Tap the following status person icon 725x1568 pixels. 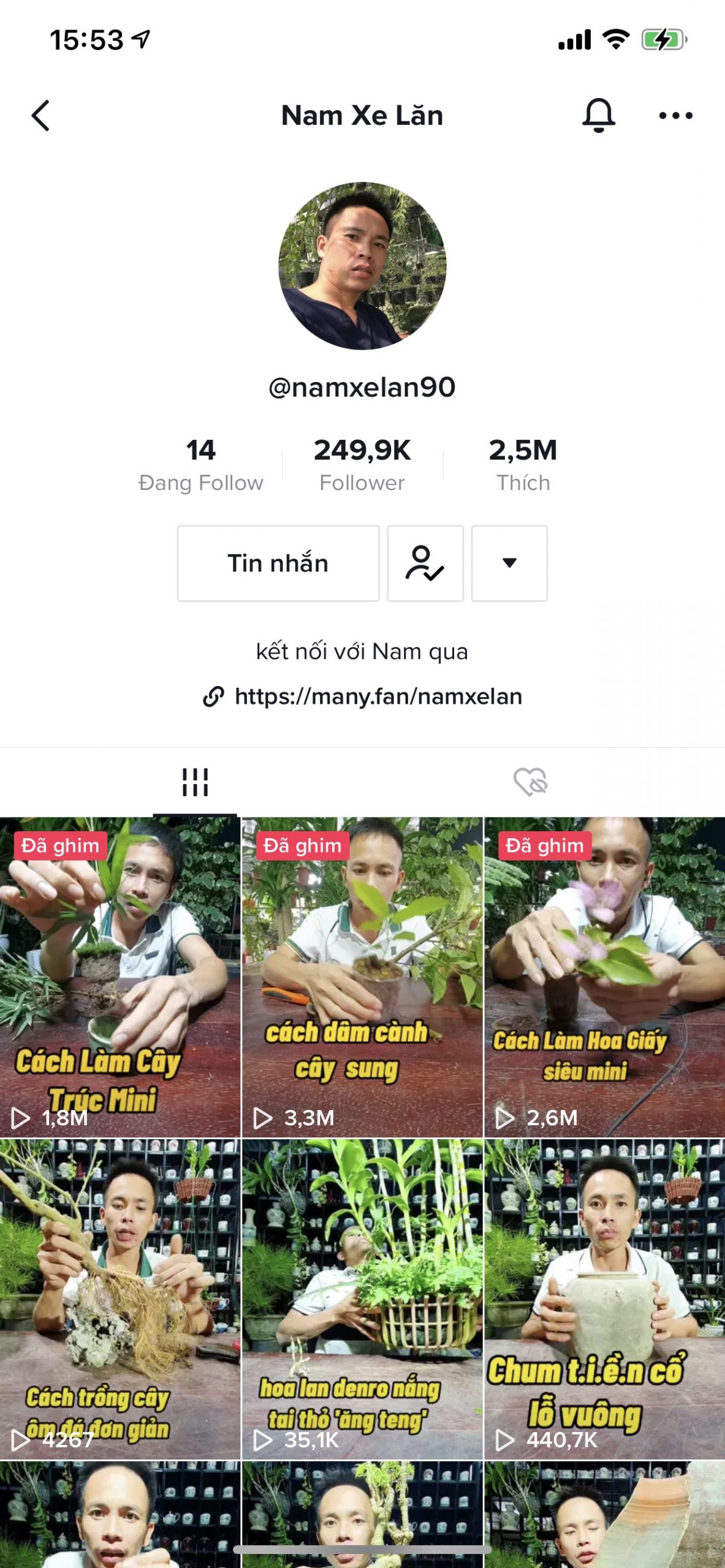pos(425,563)
